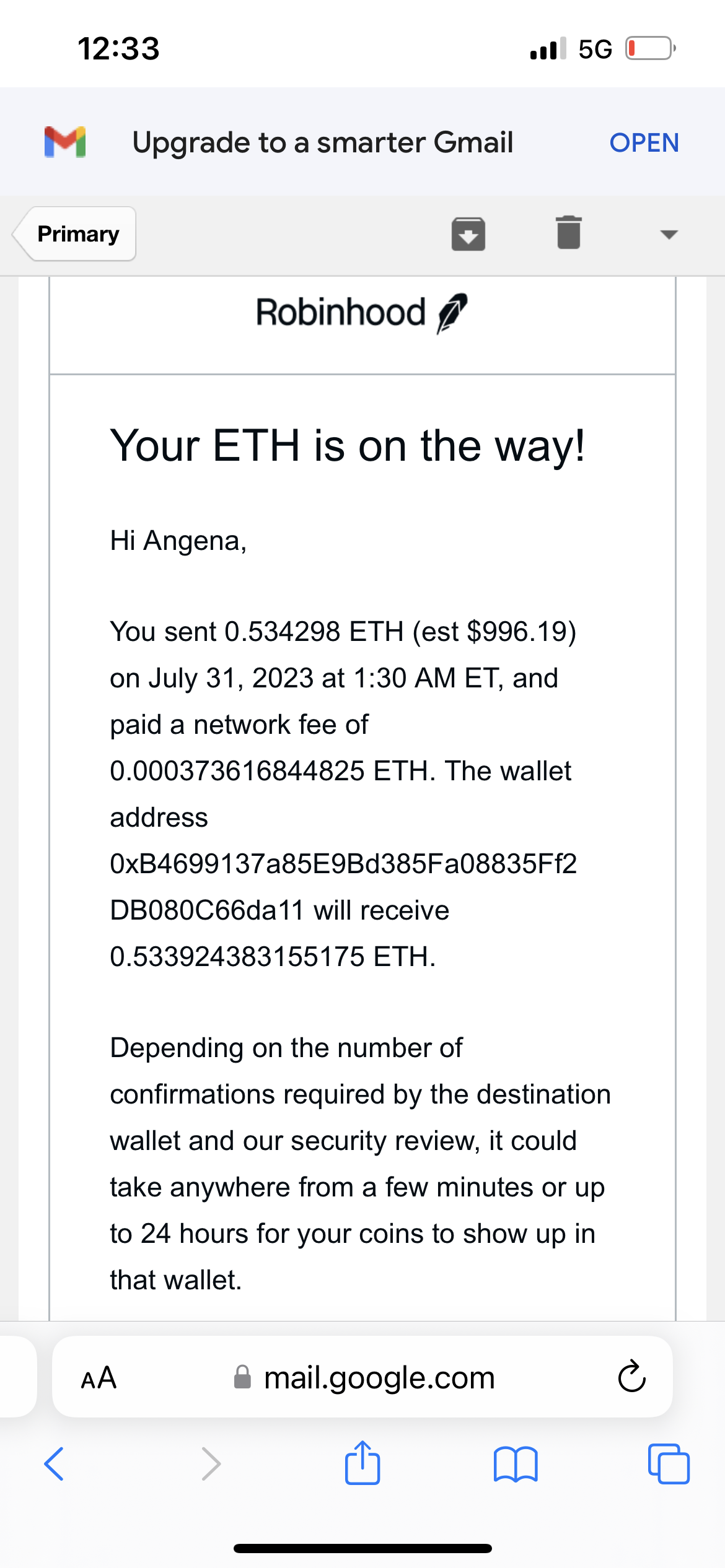Tap the mail.google.com address bar

pos(378,1378)
